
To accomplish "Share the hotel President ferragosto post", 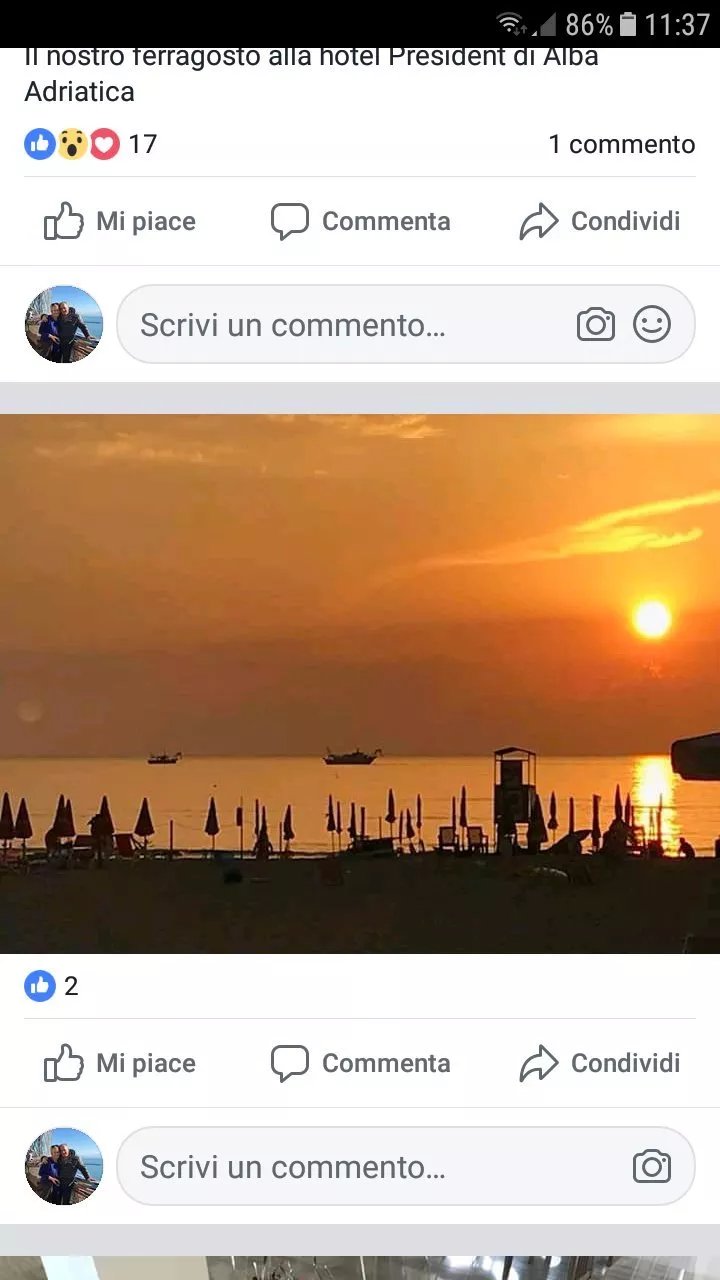I will point(599,221).
